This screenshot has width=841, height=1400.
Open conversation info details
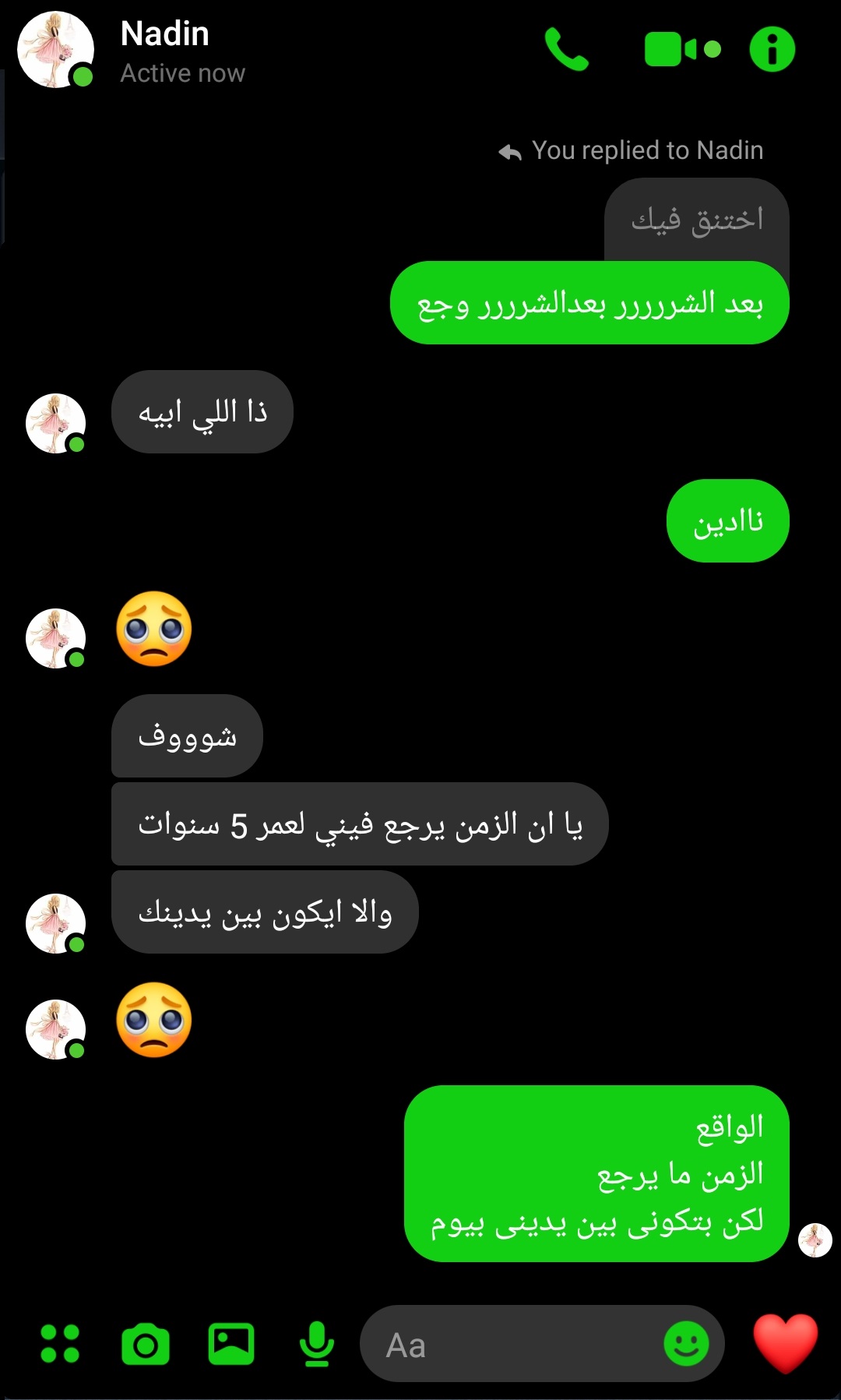tap(772, 49)
